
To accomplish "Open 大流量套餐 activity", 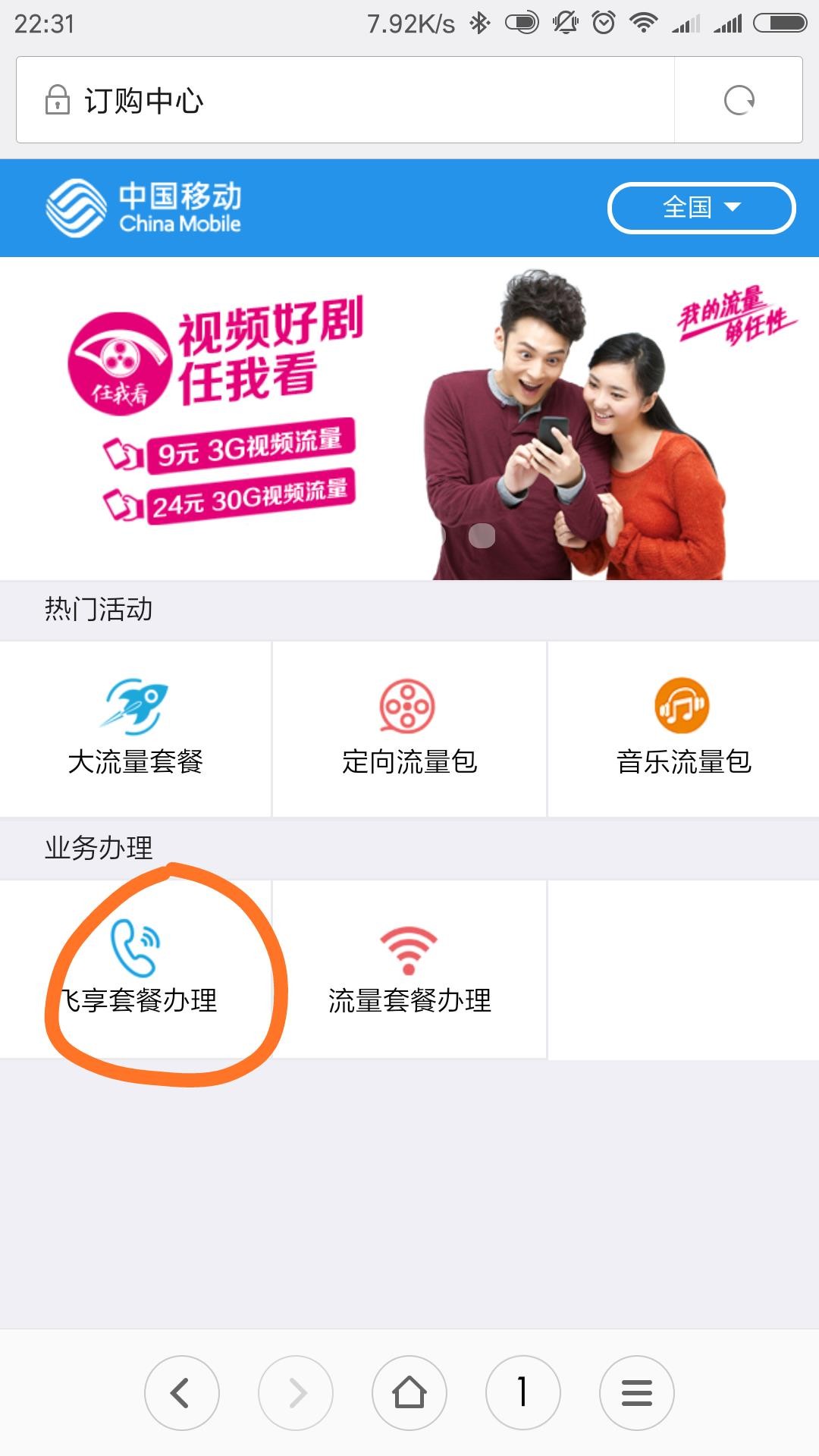I will [x=136, y=729].
